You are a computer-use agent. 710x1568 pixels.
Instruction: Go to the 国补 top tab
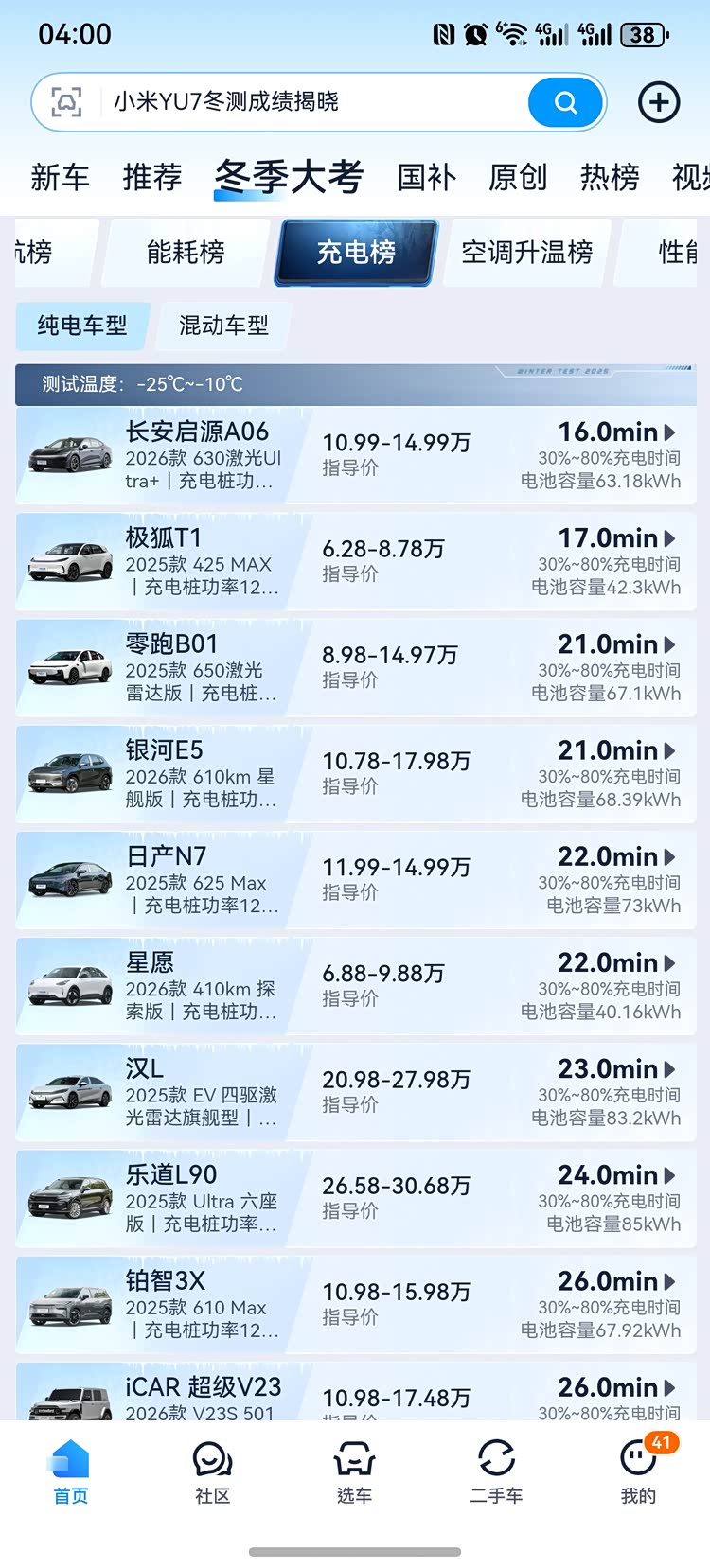(426, 177)
